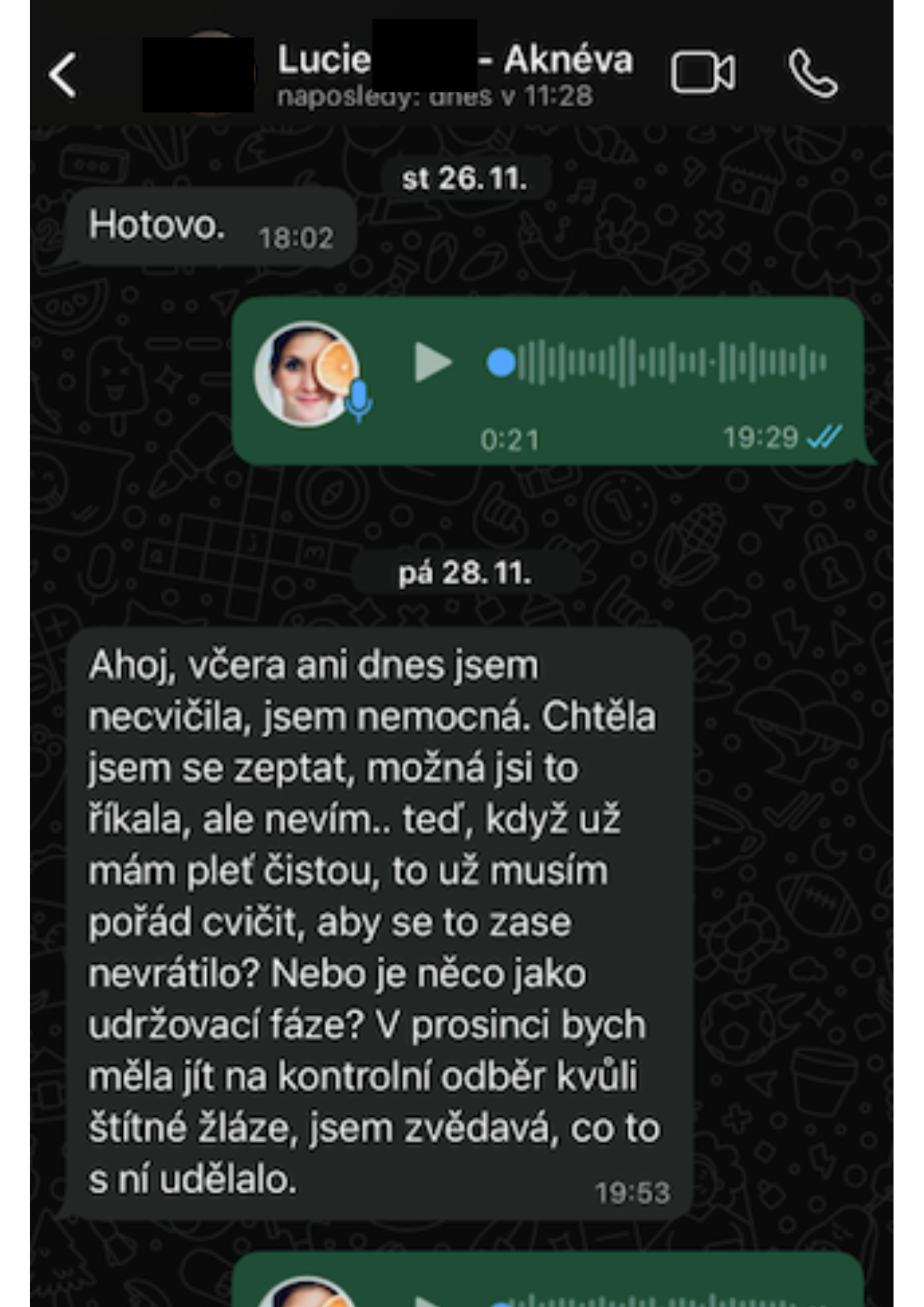Open Lucie's contact info from the header name
The height and width of the screenshot is (1307, 924).
[454, 61]
